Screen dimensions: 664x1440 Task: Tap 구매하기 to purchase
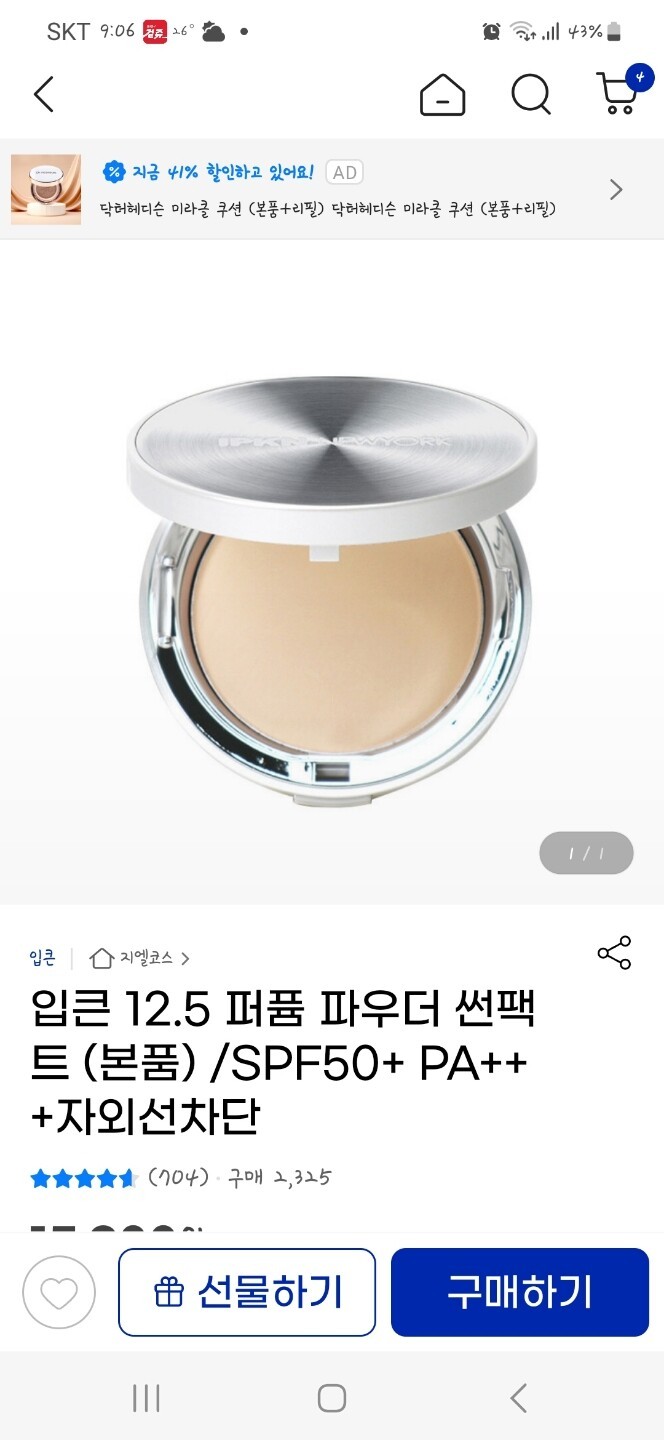click(519, 1292)
